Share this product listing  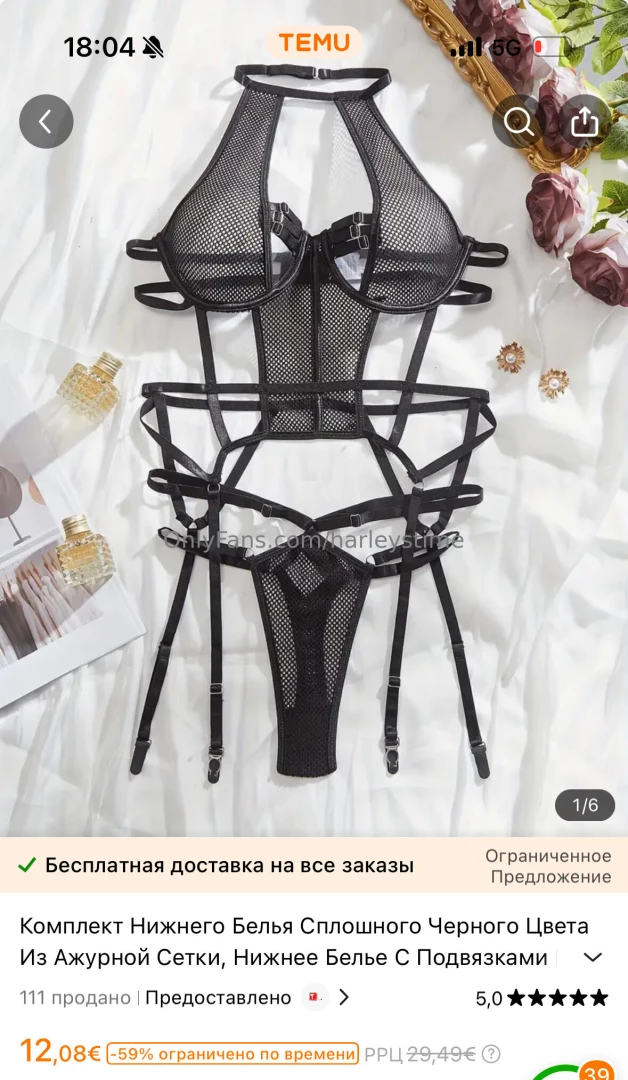pyautogui.click(x=584, y=122)
